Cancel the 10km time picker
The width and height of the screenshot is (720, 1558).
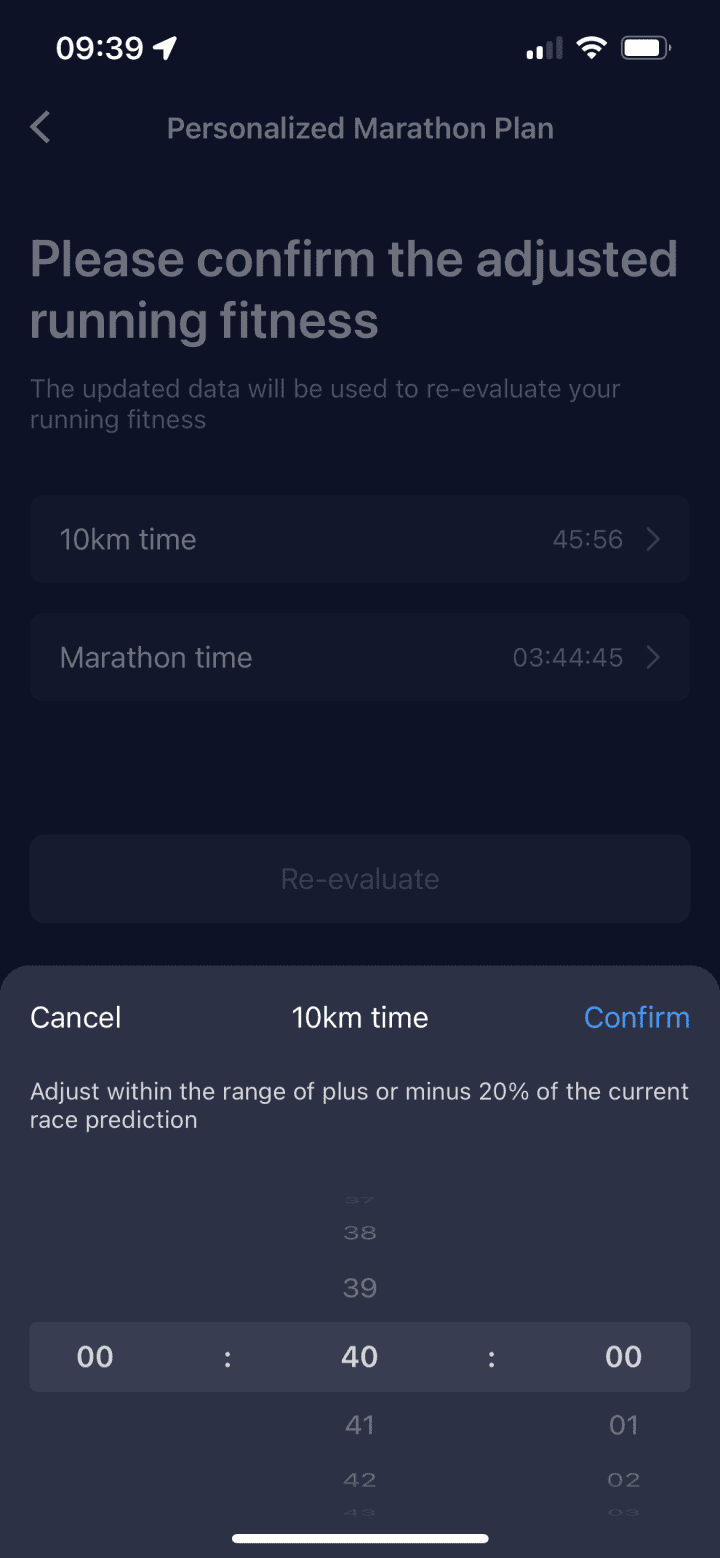click(76, 1017)
